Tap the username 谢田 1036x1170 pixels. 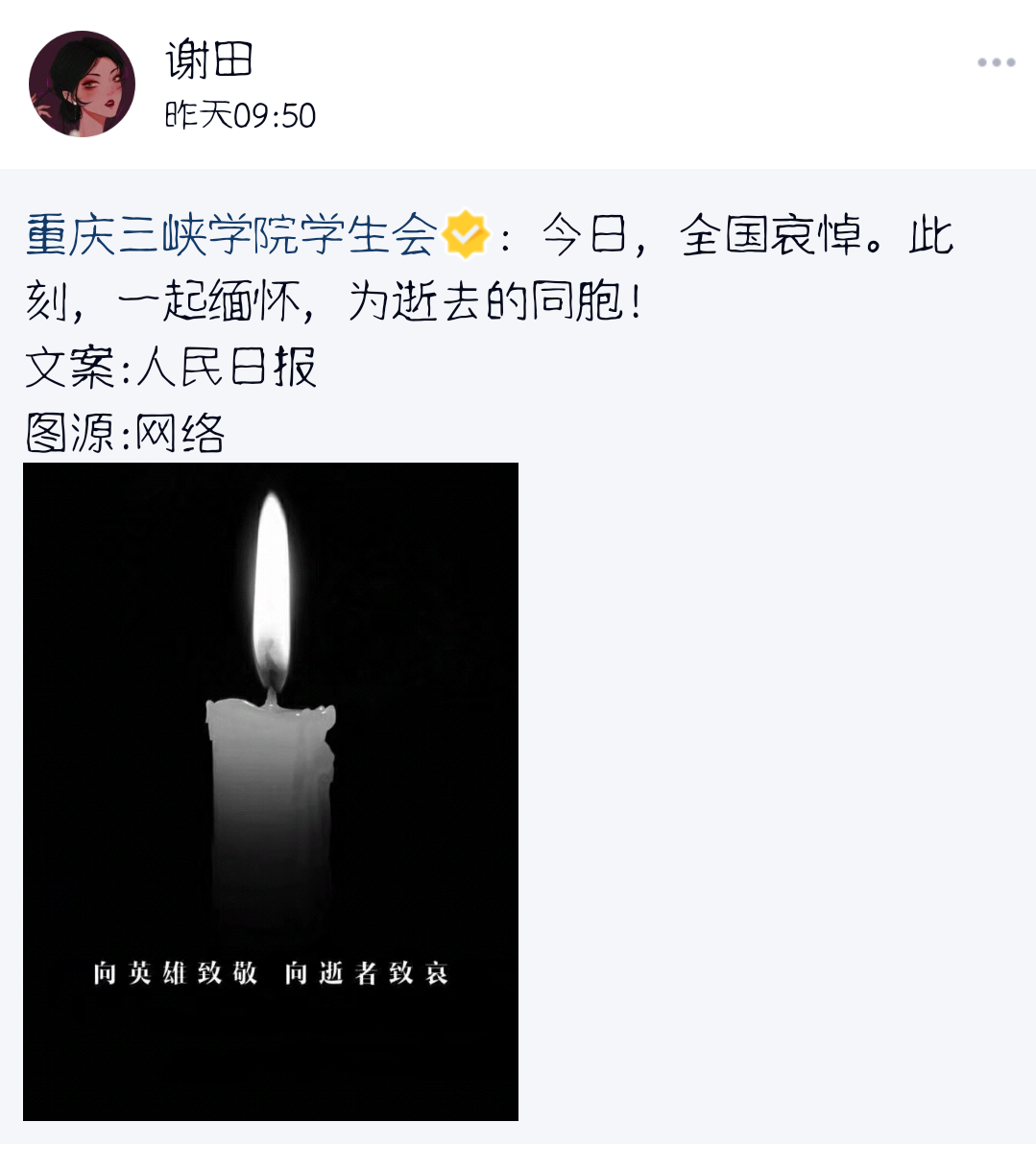(208, 60)
